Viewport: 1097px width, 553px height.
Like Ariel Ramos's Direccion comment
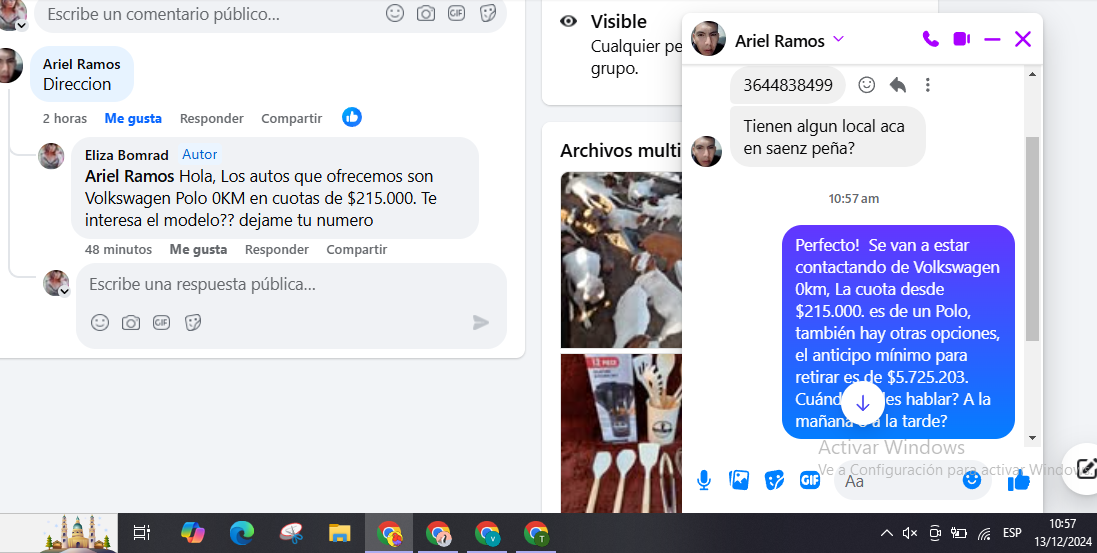[133, 118]
